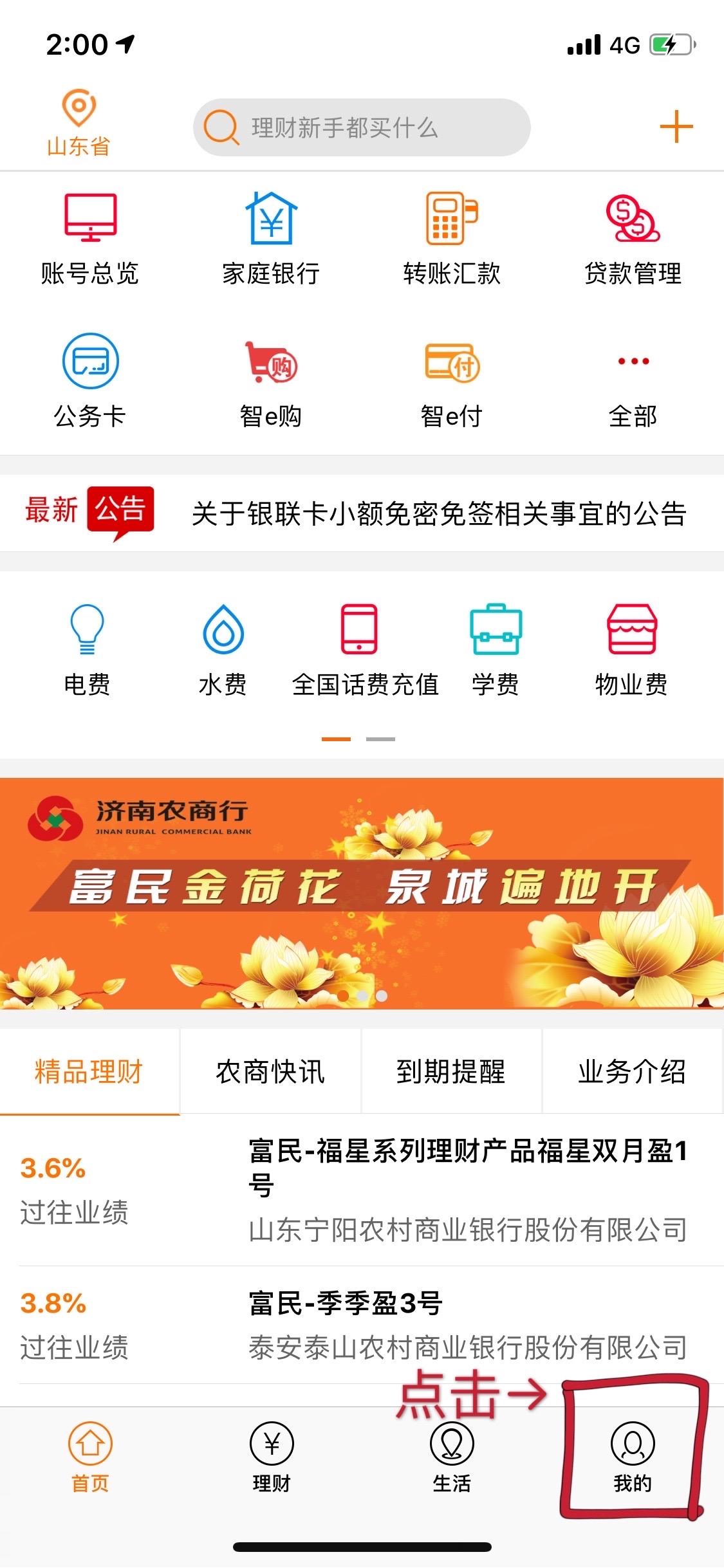Open 转账汇款 transfer service
Image resolution: width=724 pixels, height=1568 pixels.
pos(450,238)
